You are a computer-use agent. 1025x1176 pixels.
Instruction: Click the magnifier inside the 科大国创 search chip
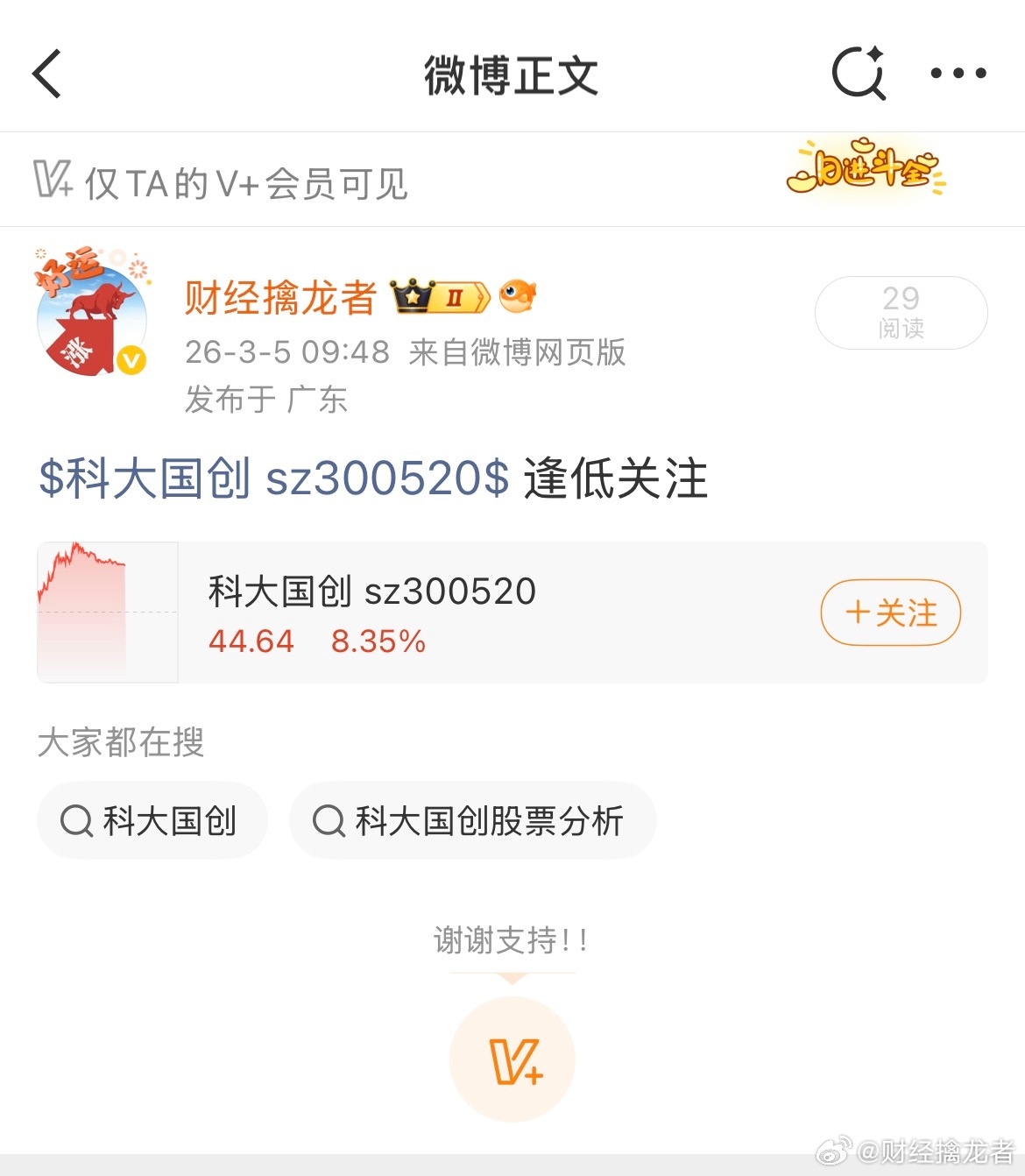point(79,821)
